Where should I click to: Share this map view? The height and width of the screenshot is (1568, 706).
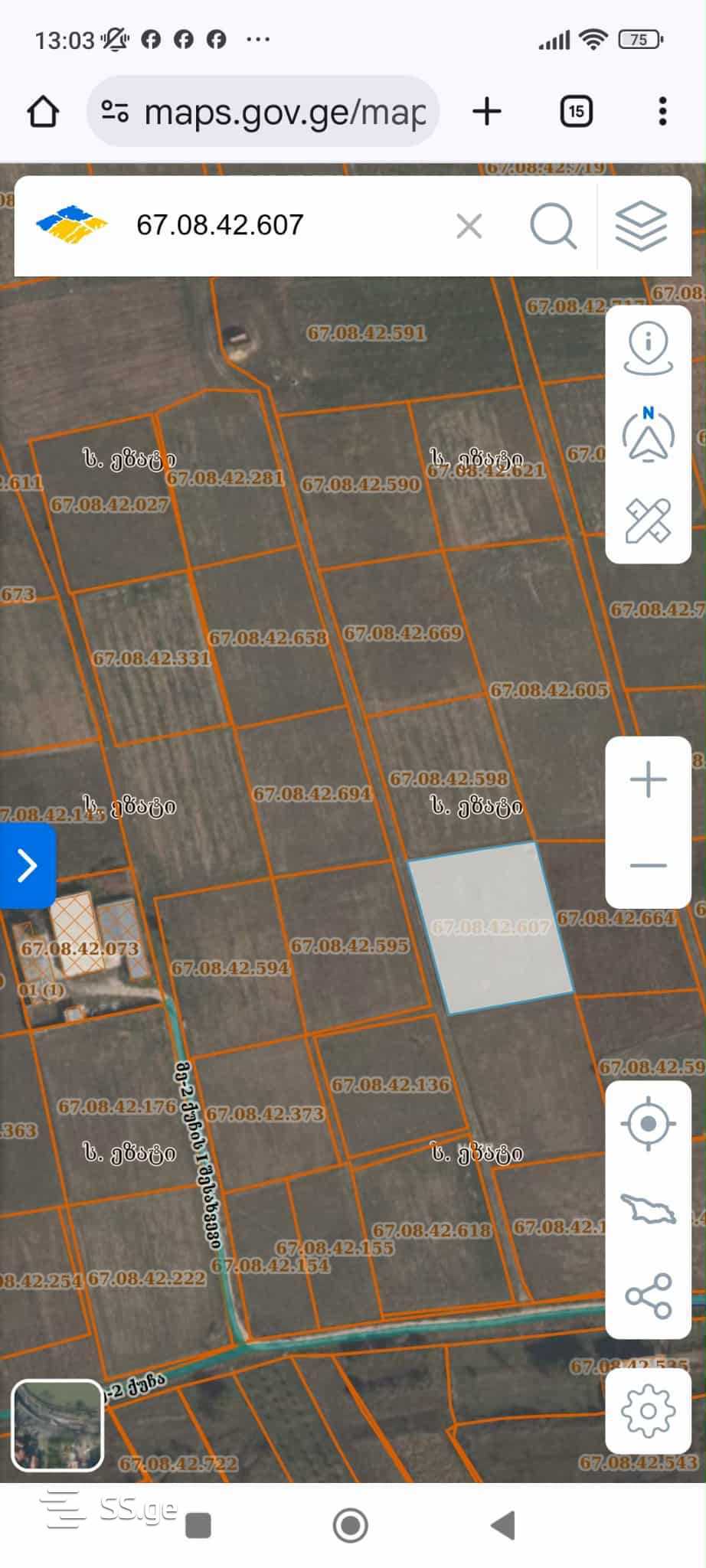click(648, 1296)
